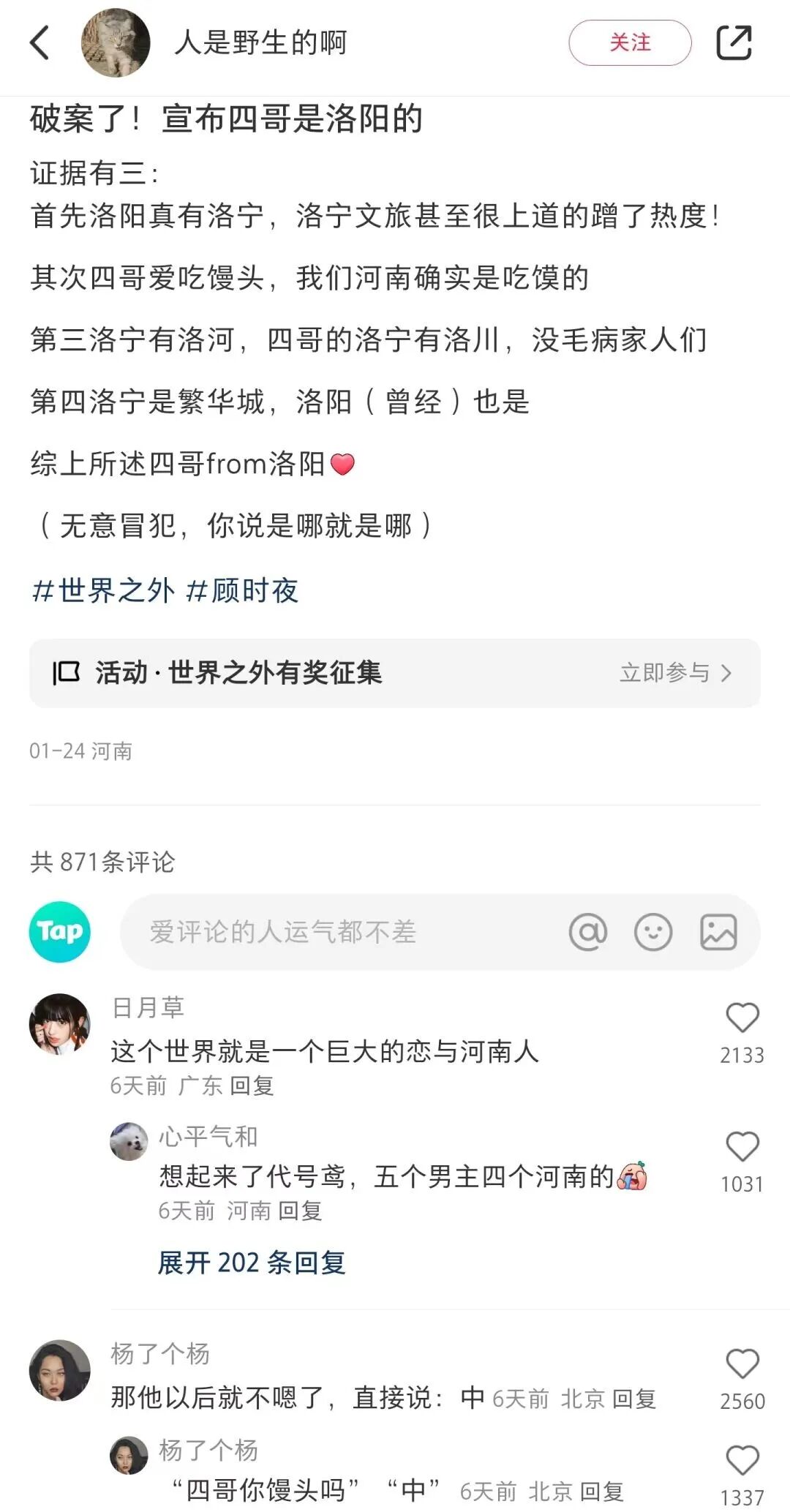Like 心平气和's reply

click(x=742, y=1146)
